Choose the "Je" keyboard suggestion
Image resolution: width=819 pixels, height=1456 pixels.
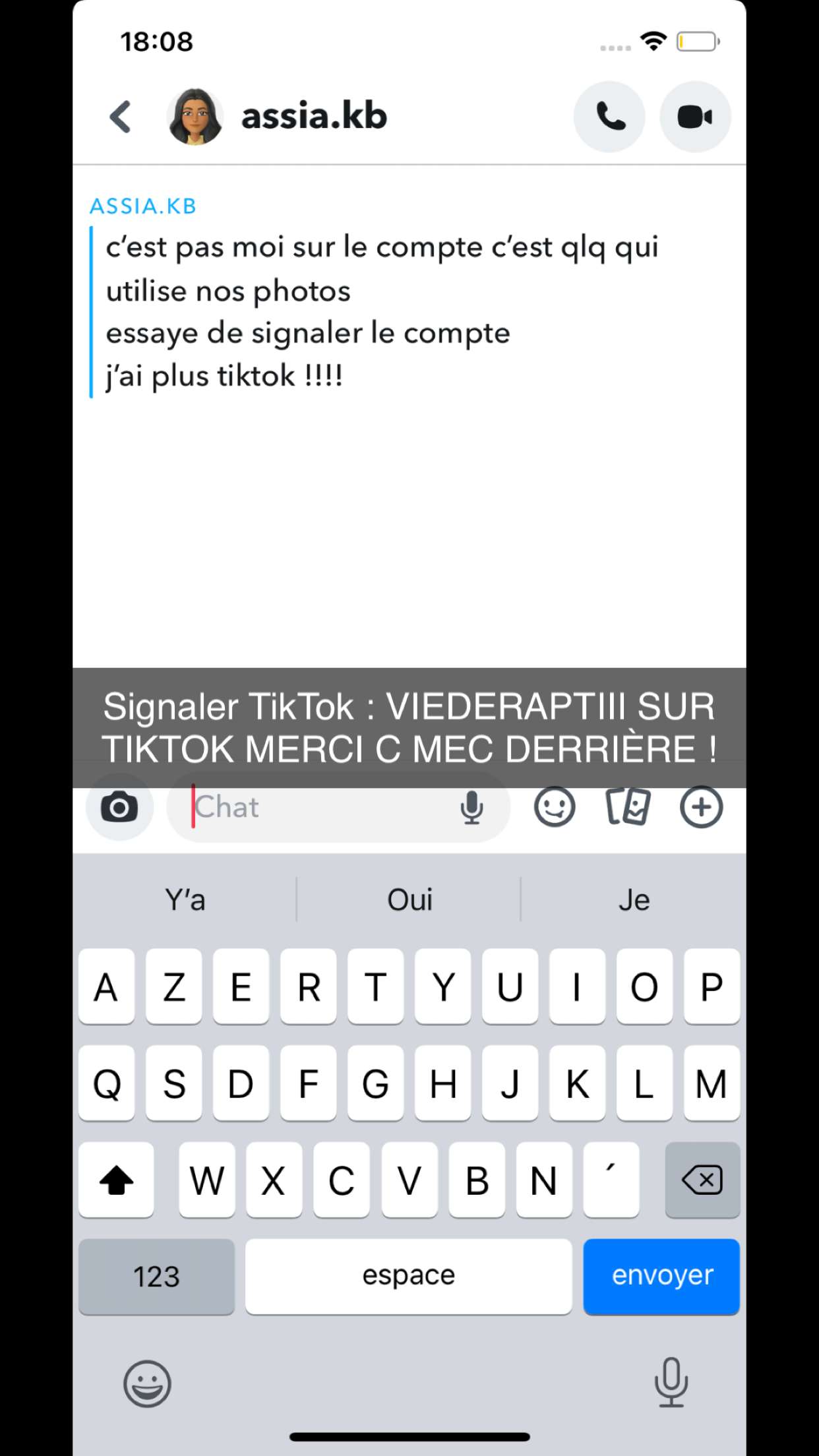coord(634,899)
